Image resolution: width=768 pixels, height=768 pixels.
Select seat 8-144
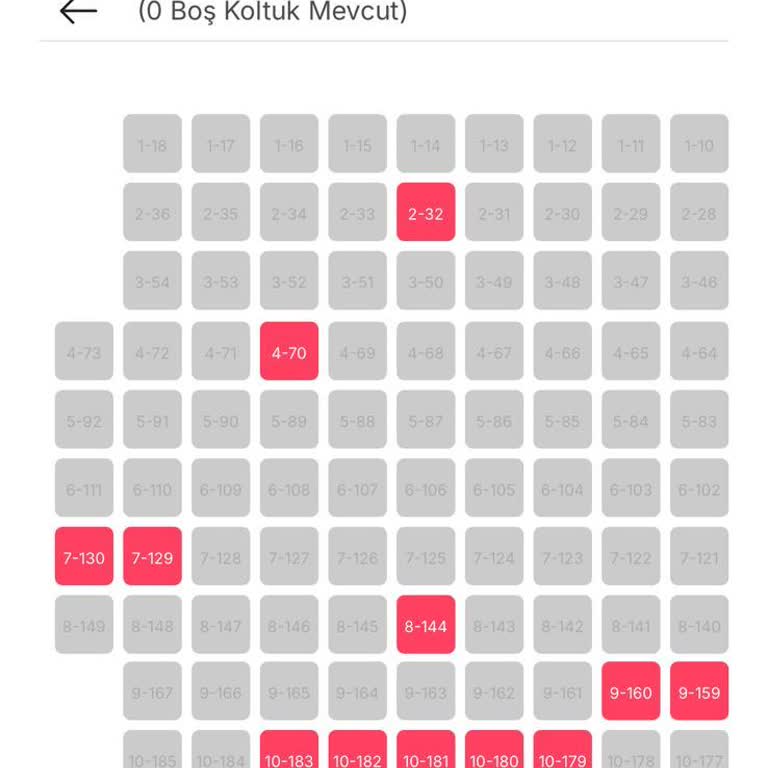pos(426,625)
